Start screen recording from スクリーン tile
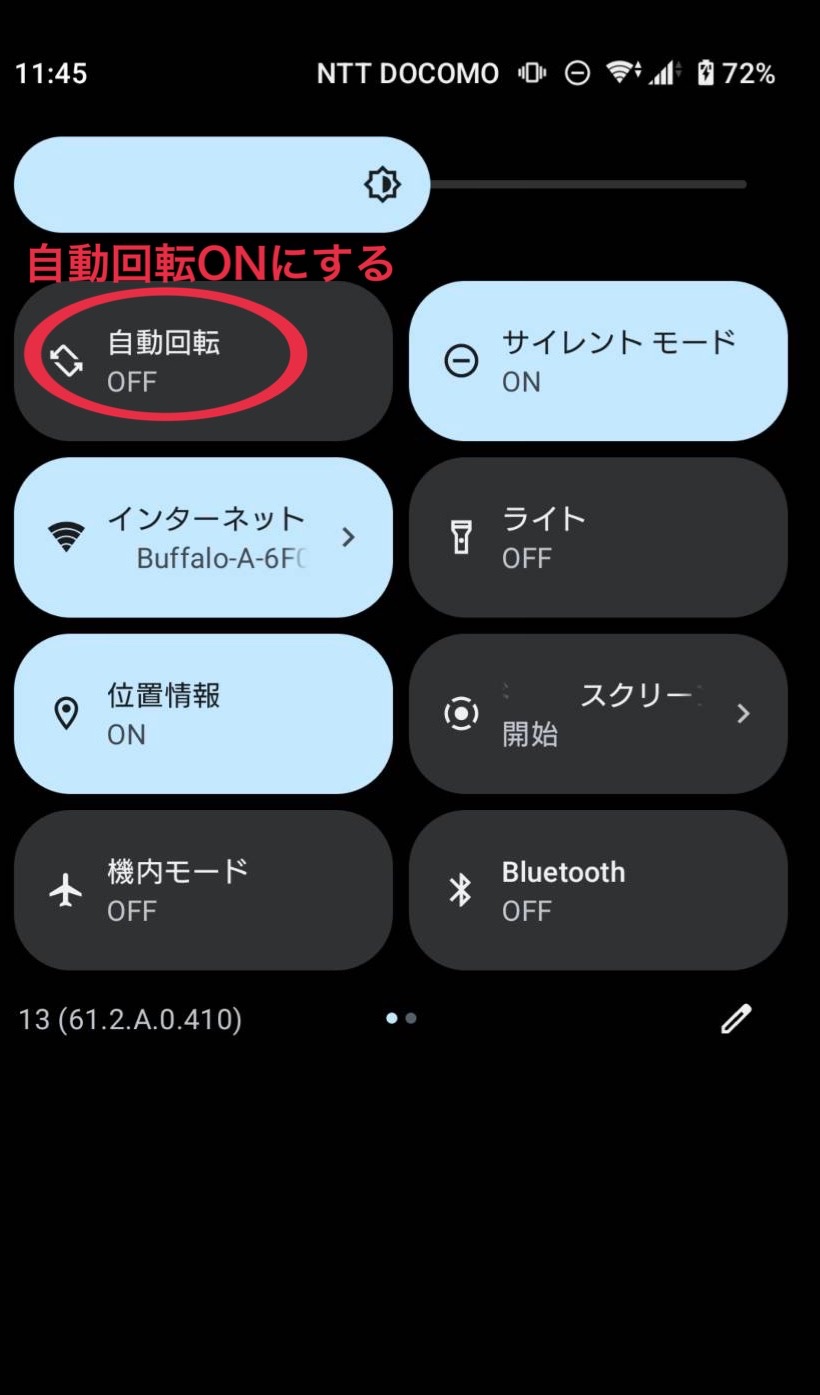The image size is (820, 1395). pyautogui.click(x=597, y=714)
